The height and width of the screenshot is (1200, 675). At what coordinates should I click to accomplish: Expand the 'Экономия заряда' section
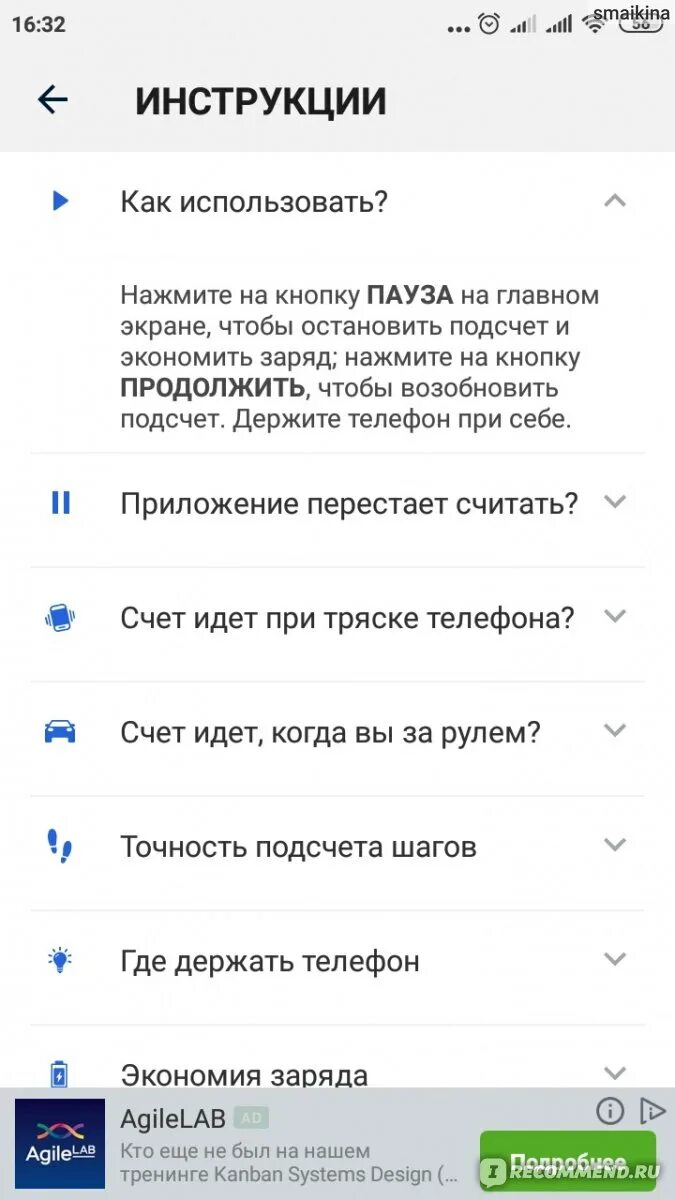coord(614,1073)
